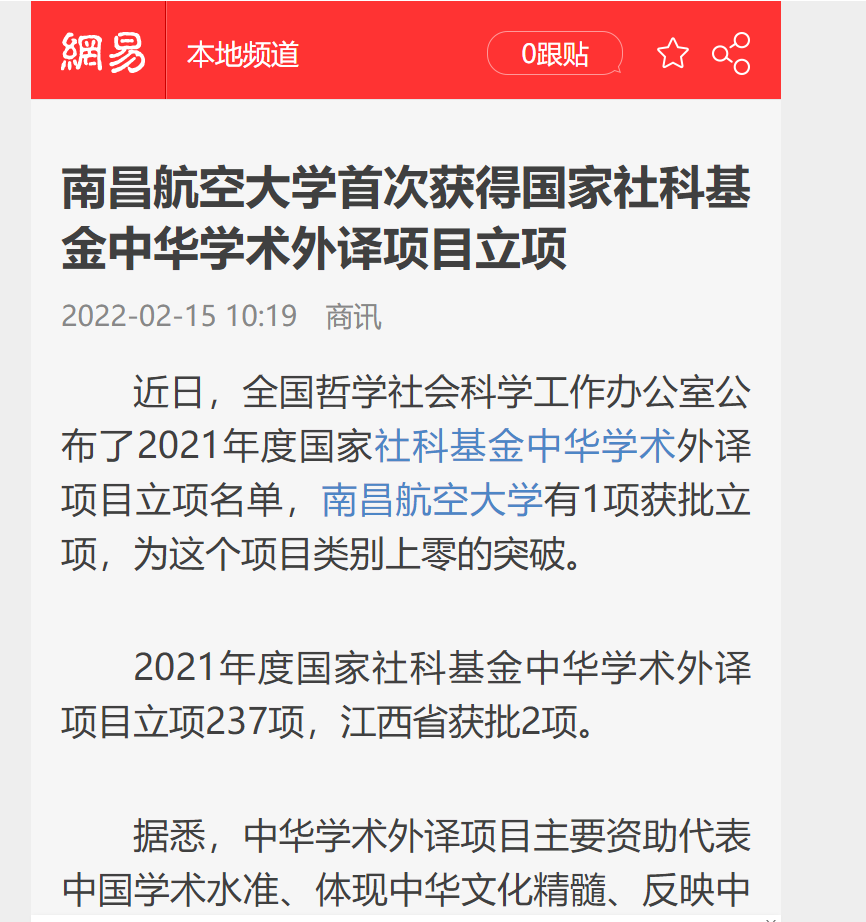Open the blue 南昌航空大学 link
The height and width of the screenshot is (922, 866).
coord(432,500)
